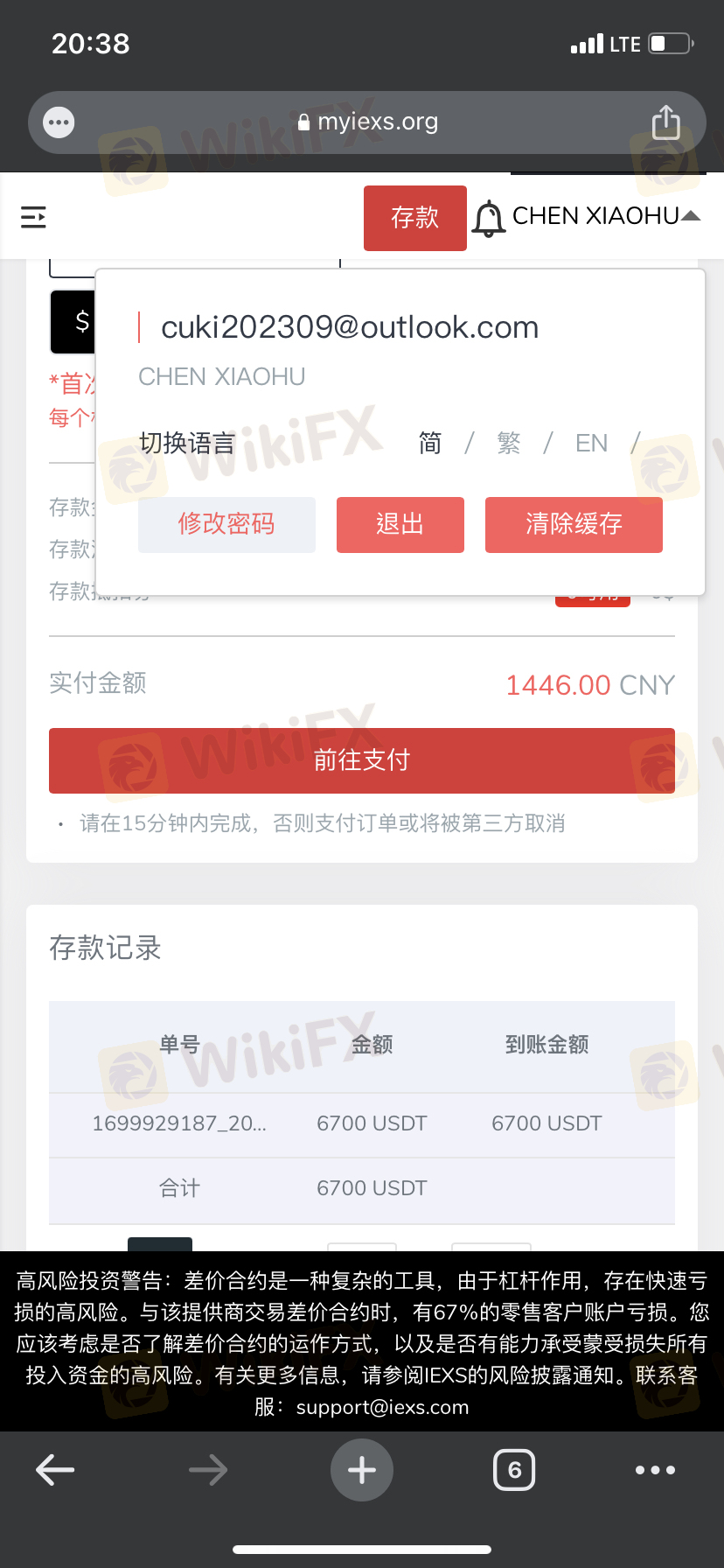This screenshot has width=724, height=1568.
Task: Switch language to 简 simplified Chinese
Action: [x=430, y=444]
